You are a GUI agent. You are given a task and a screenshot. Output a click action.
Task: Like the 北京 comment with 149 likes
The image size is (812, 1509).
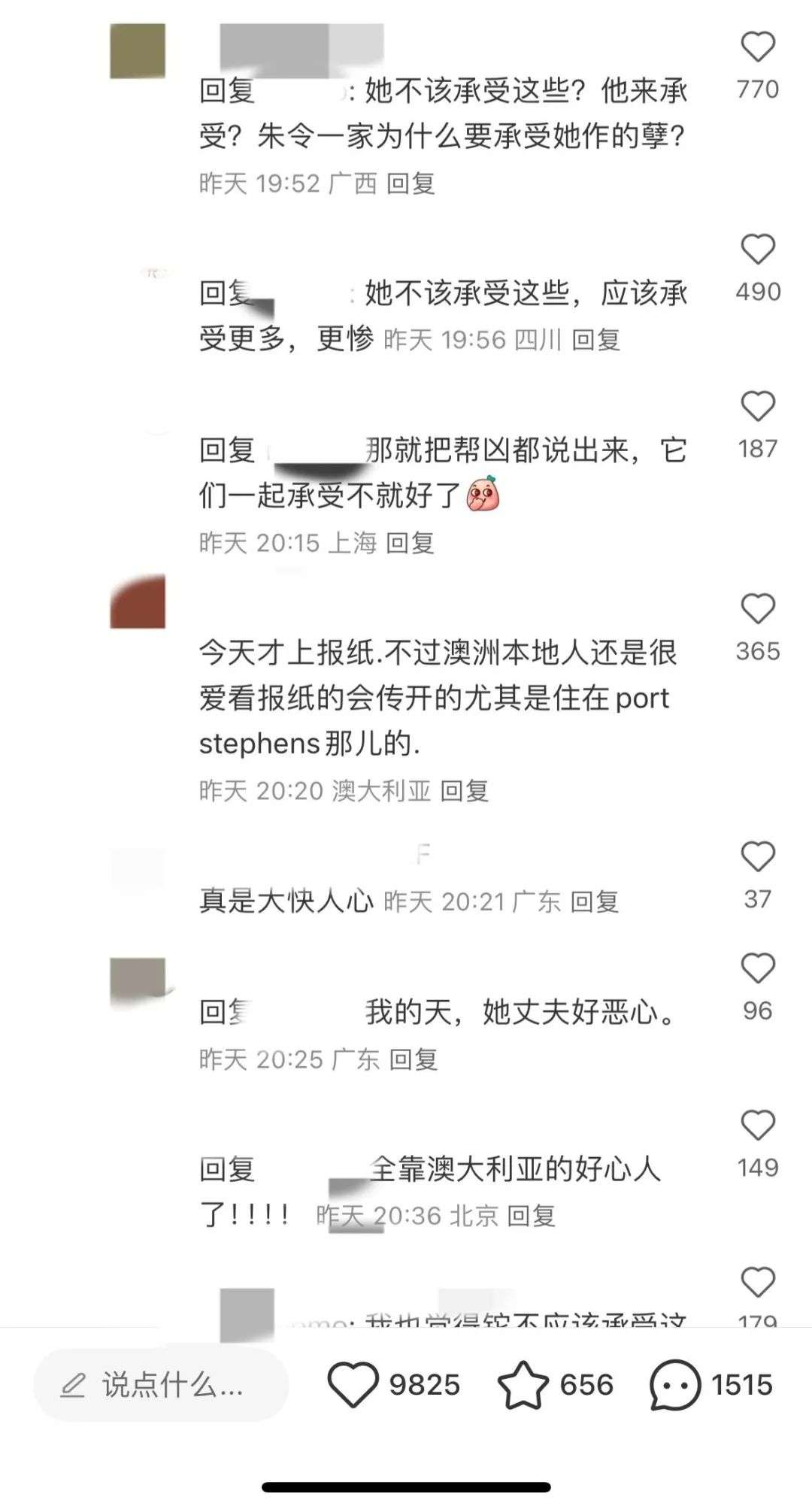coord(758,1126)
